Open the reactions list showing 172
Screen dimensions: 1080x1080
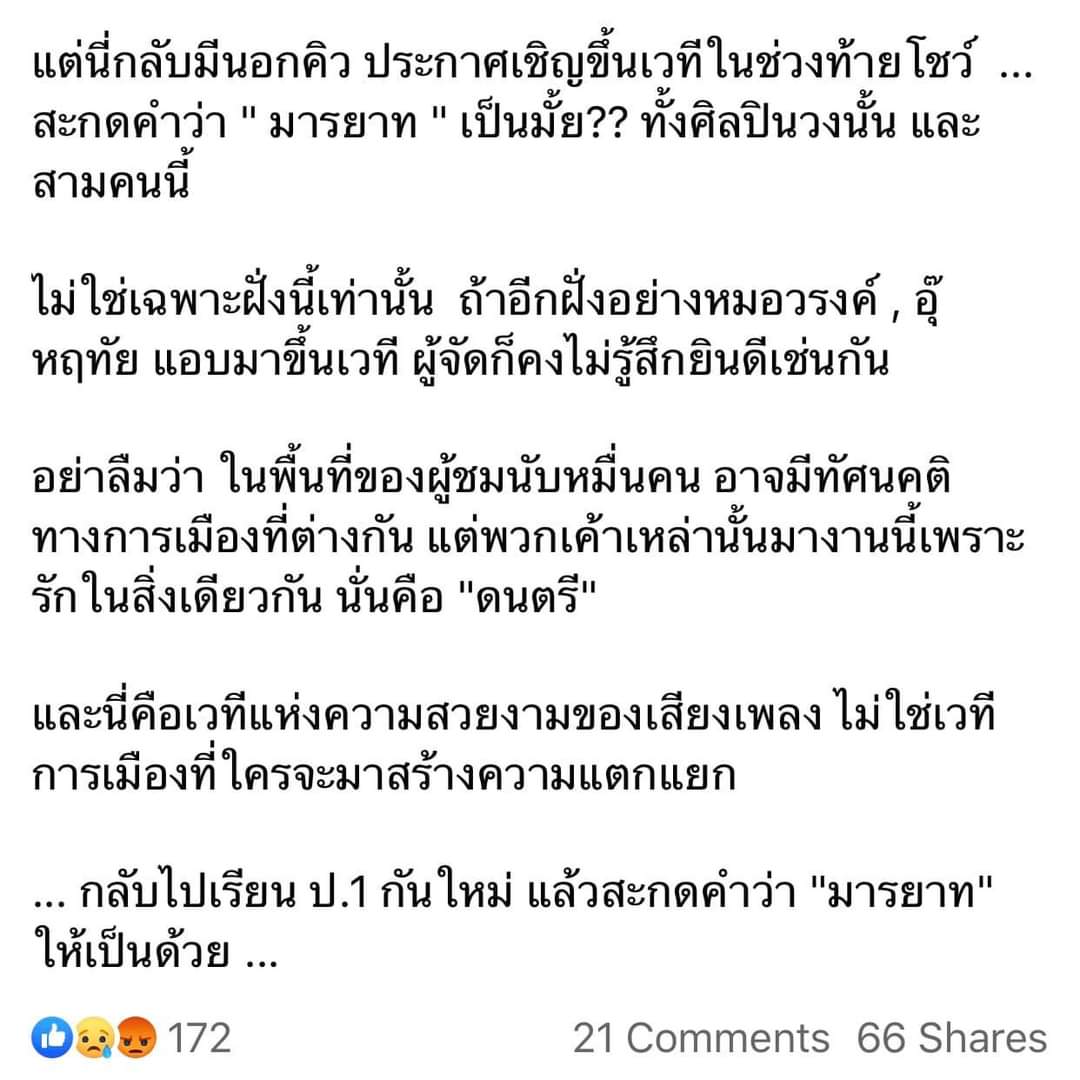(x=130, y=1037)
